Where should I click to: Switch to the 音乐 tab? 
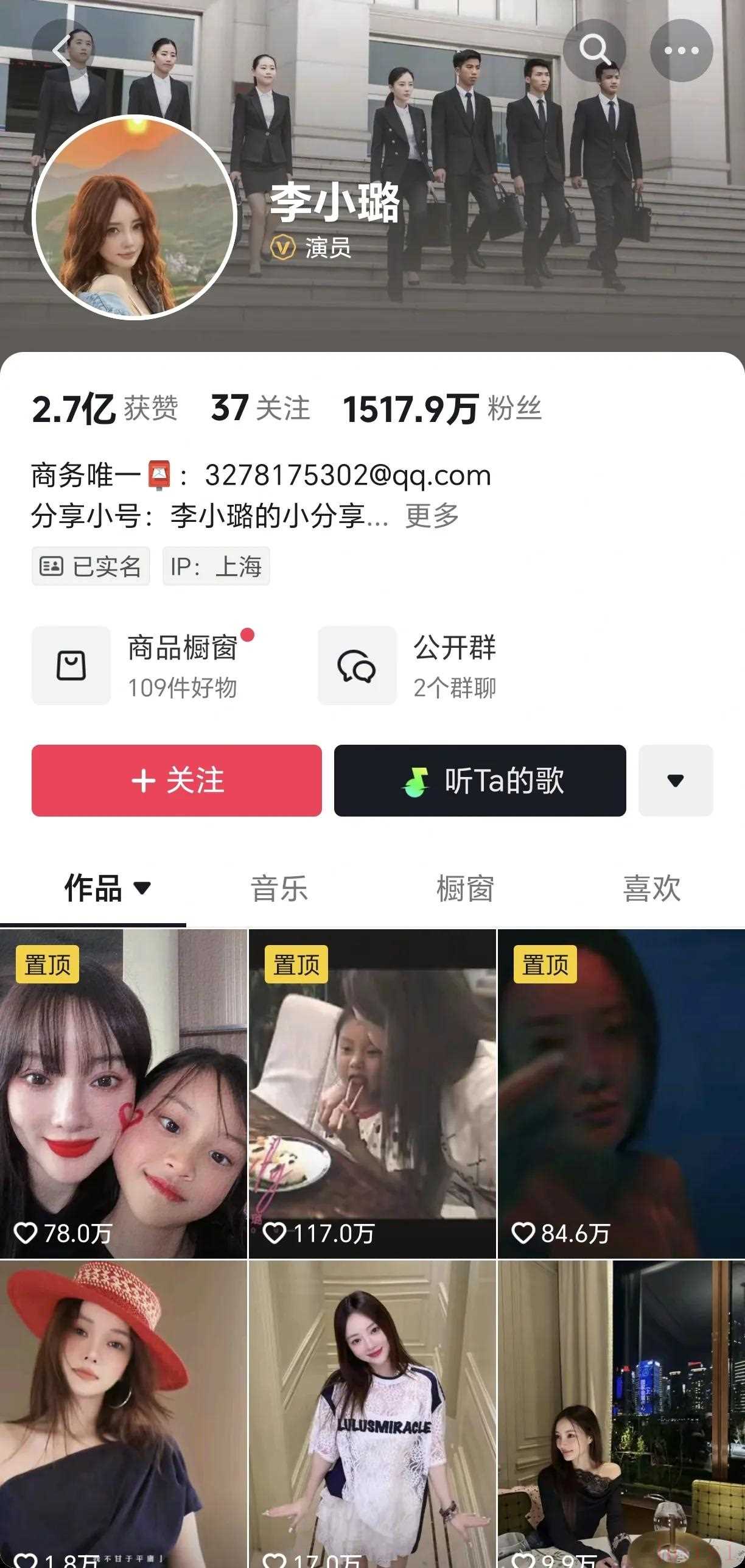click(279, 888)
